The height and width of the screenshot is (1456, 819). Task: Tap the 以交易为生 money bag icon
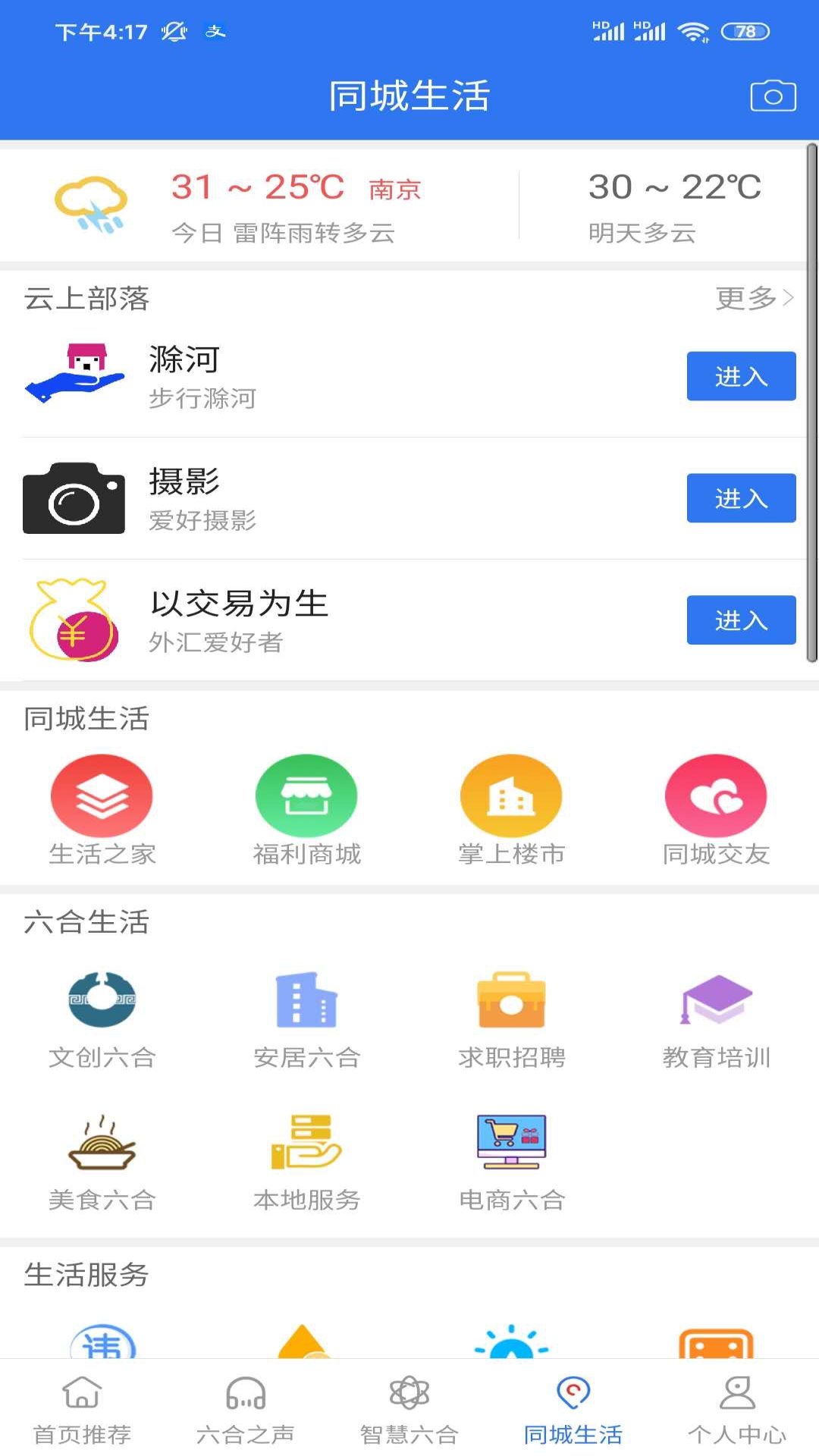74,620
